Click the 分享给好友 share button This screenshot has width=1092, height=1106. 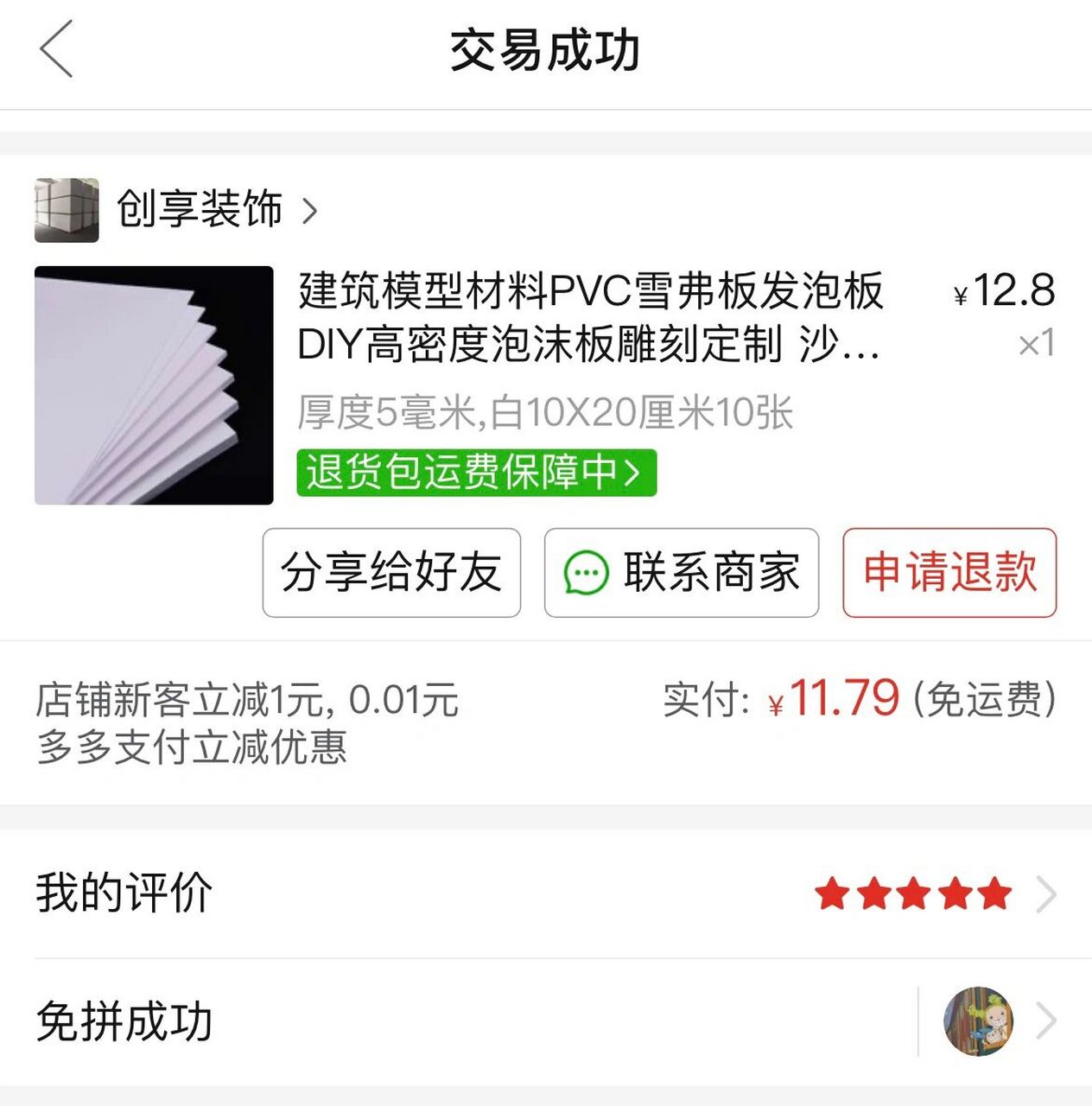point(391,573)
